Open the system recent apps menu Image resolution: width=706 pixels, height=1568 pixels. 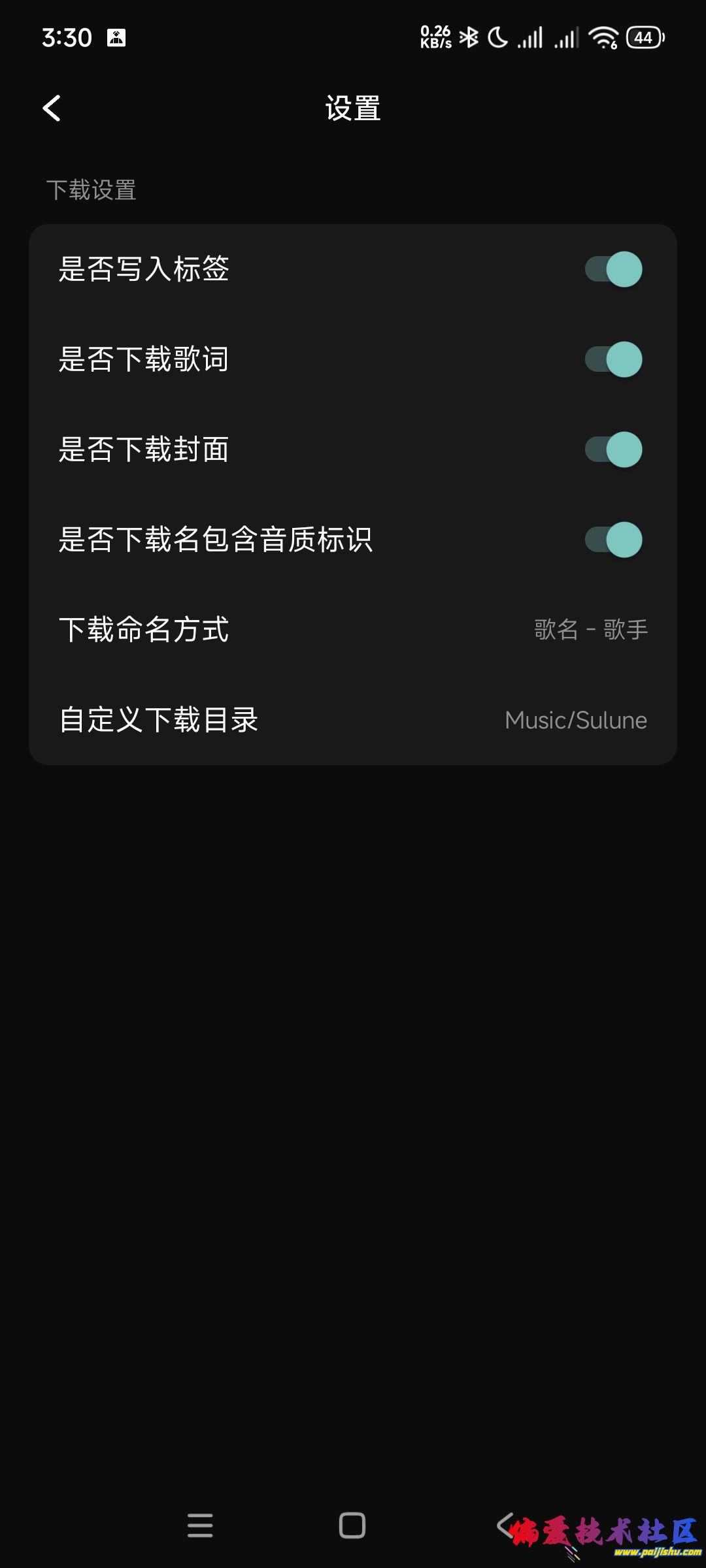200,1526
